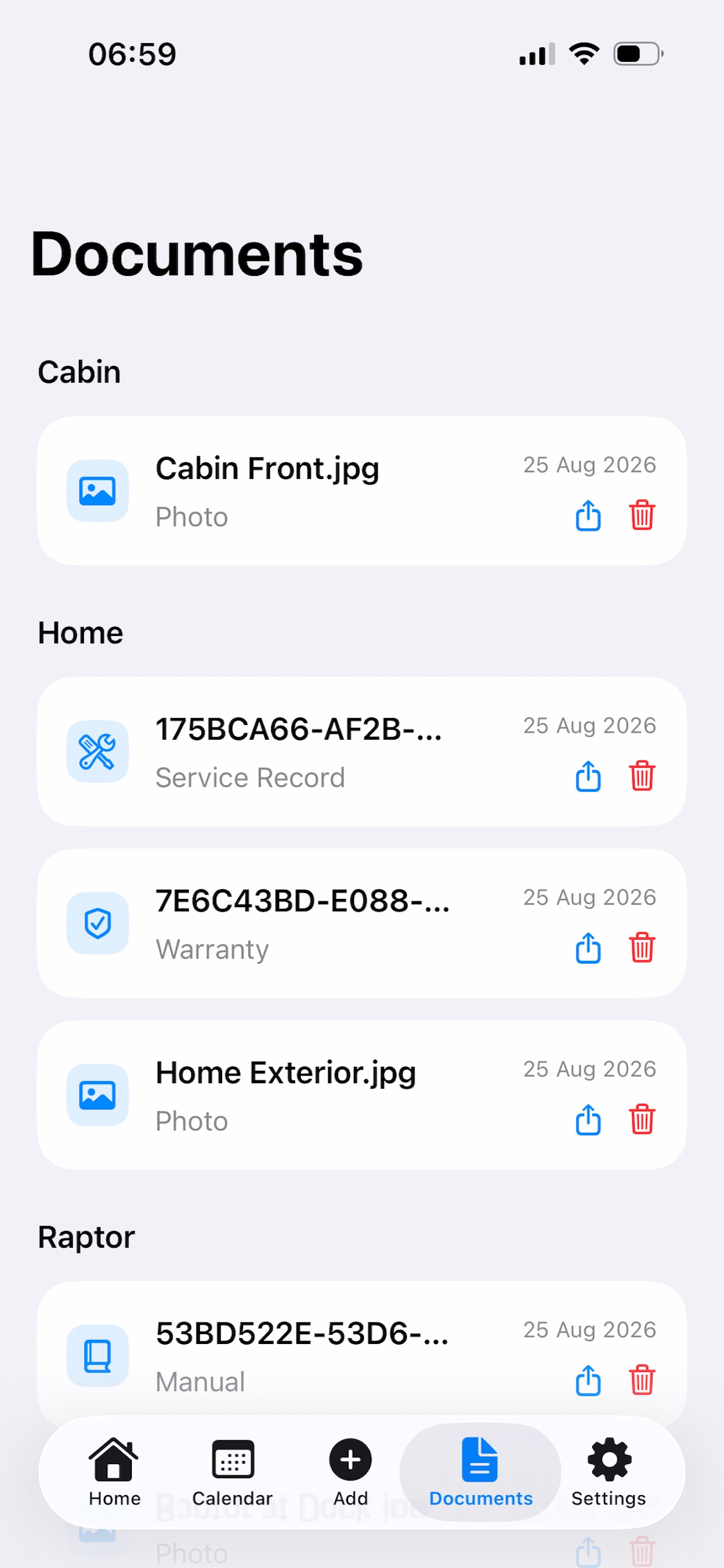Delete Home Exterior.jpg
The height and width of the screenshot is (1568, 724).
(x=642, y=1119)
